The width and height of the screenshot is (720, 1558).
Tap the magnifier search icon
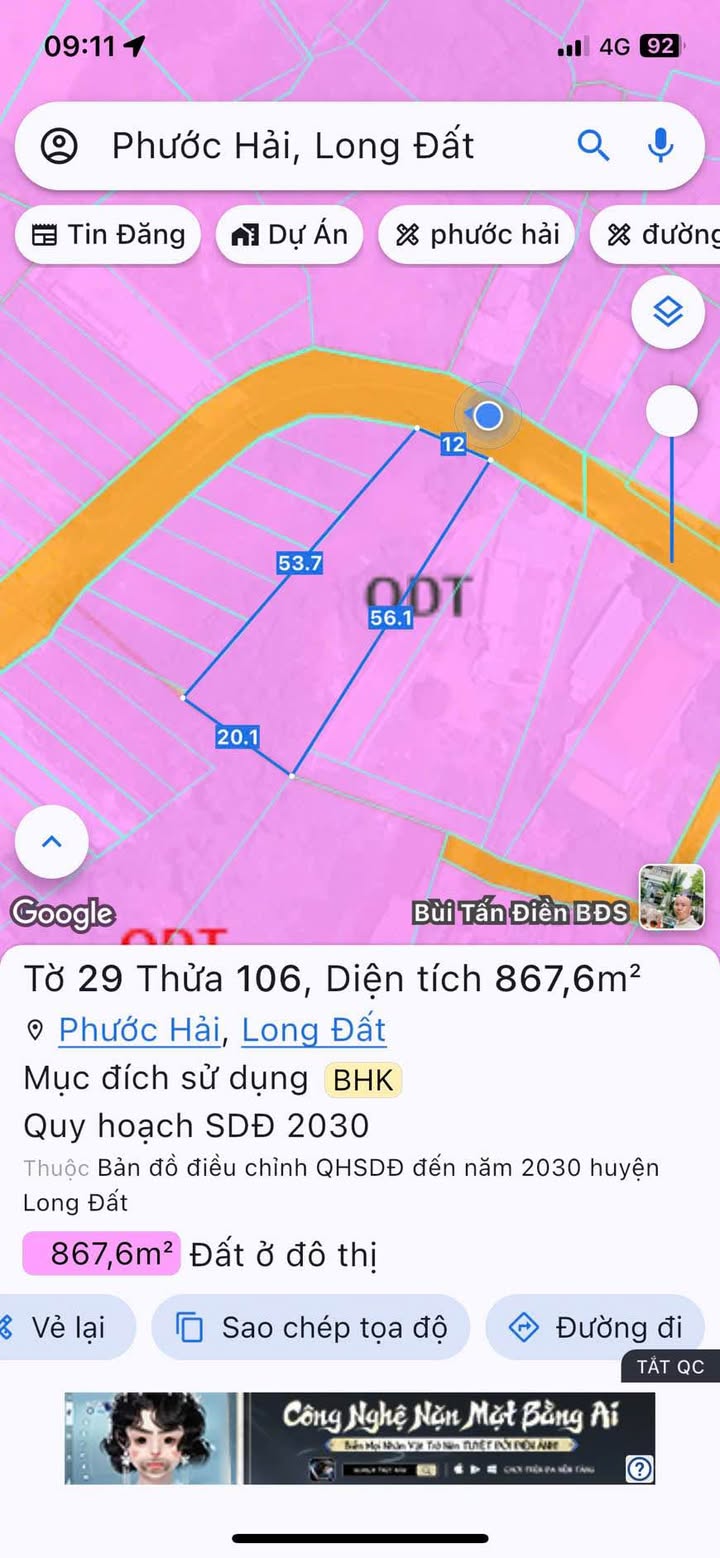(x=593, y=147)
